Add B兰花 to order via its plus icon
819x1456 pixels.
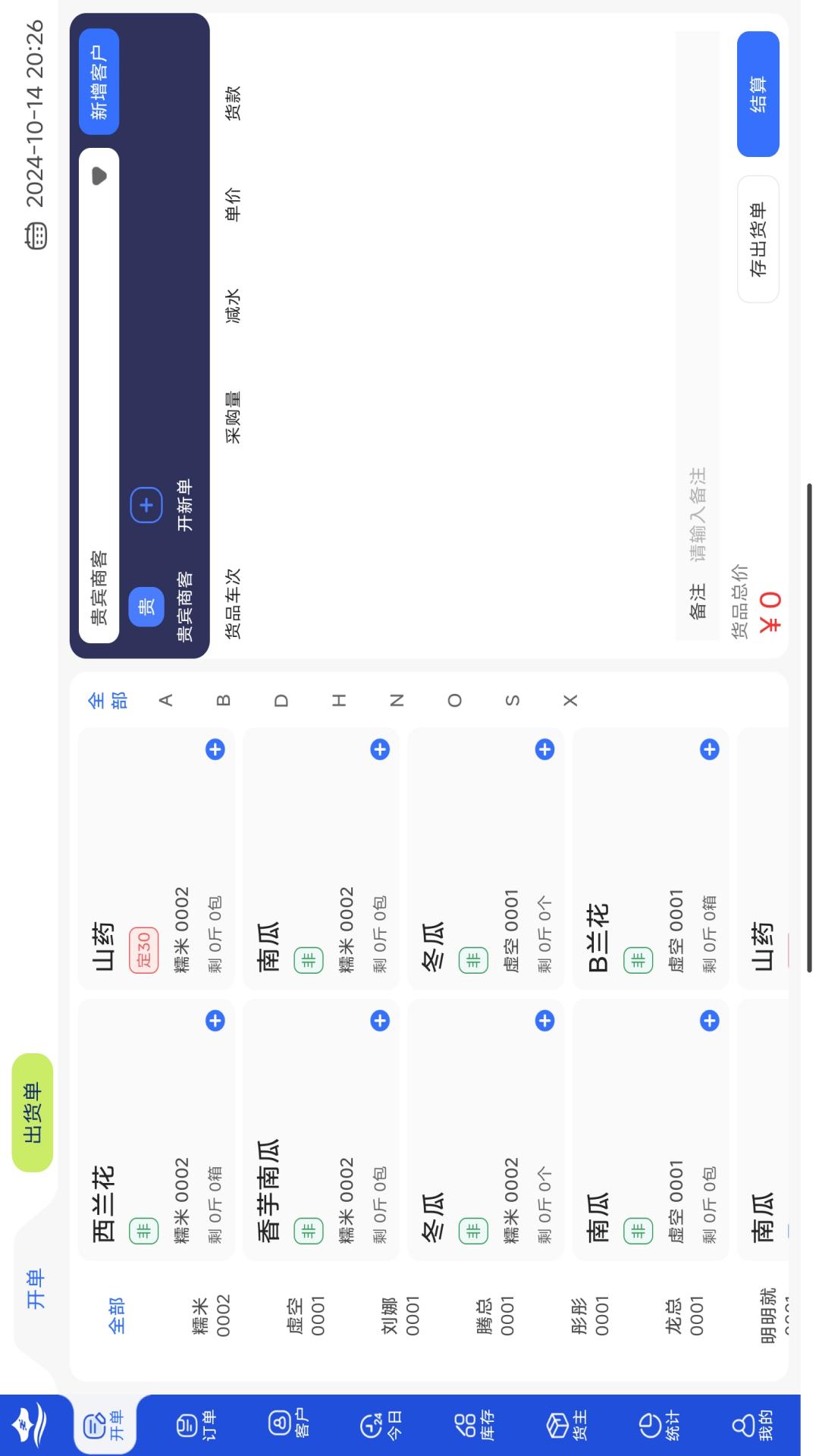(709, 749)
